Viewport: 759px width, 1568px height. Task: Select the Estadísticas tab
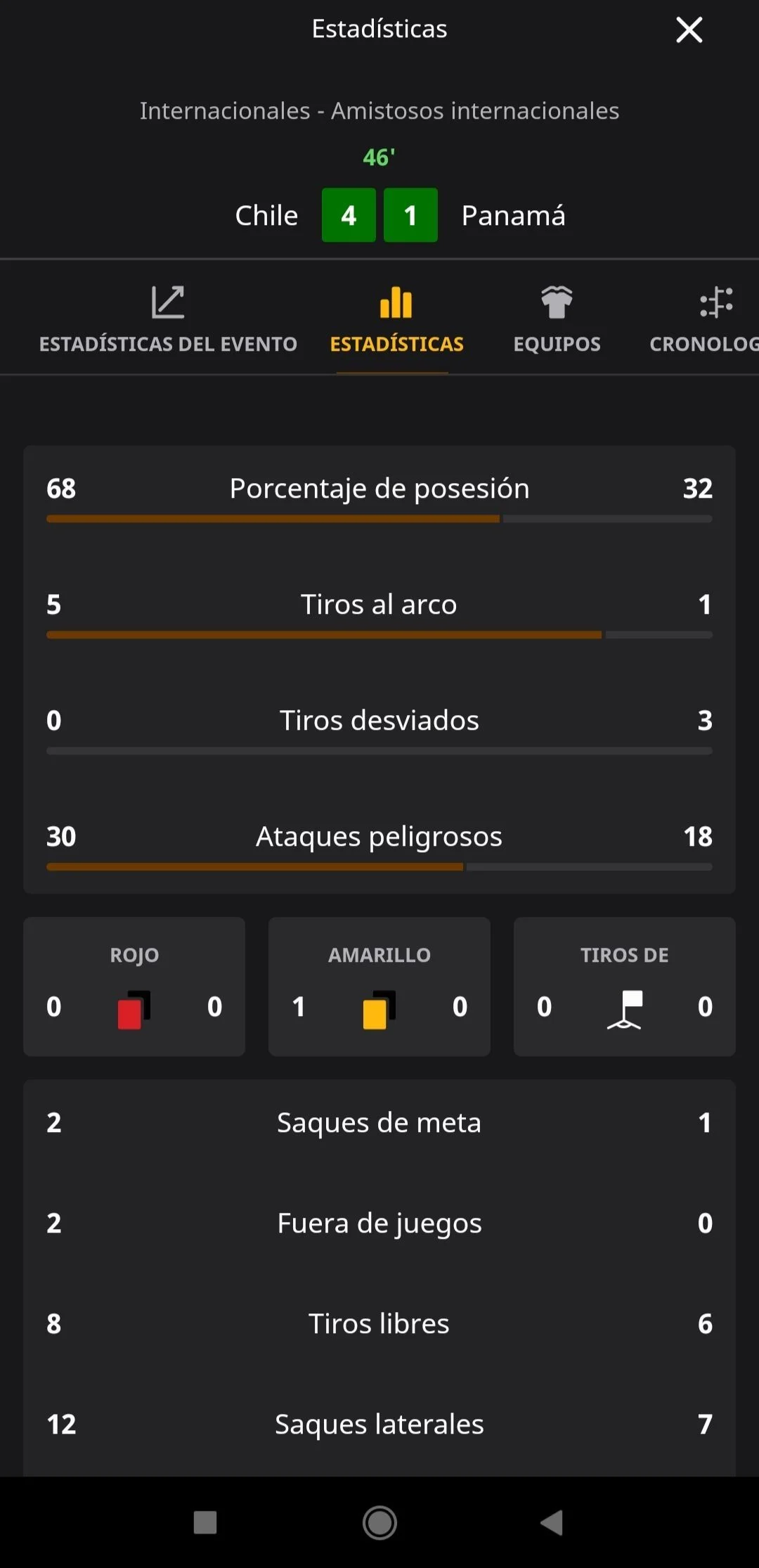[396, 320]
